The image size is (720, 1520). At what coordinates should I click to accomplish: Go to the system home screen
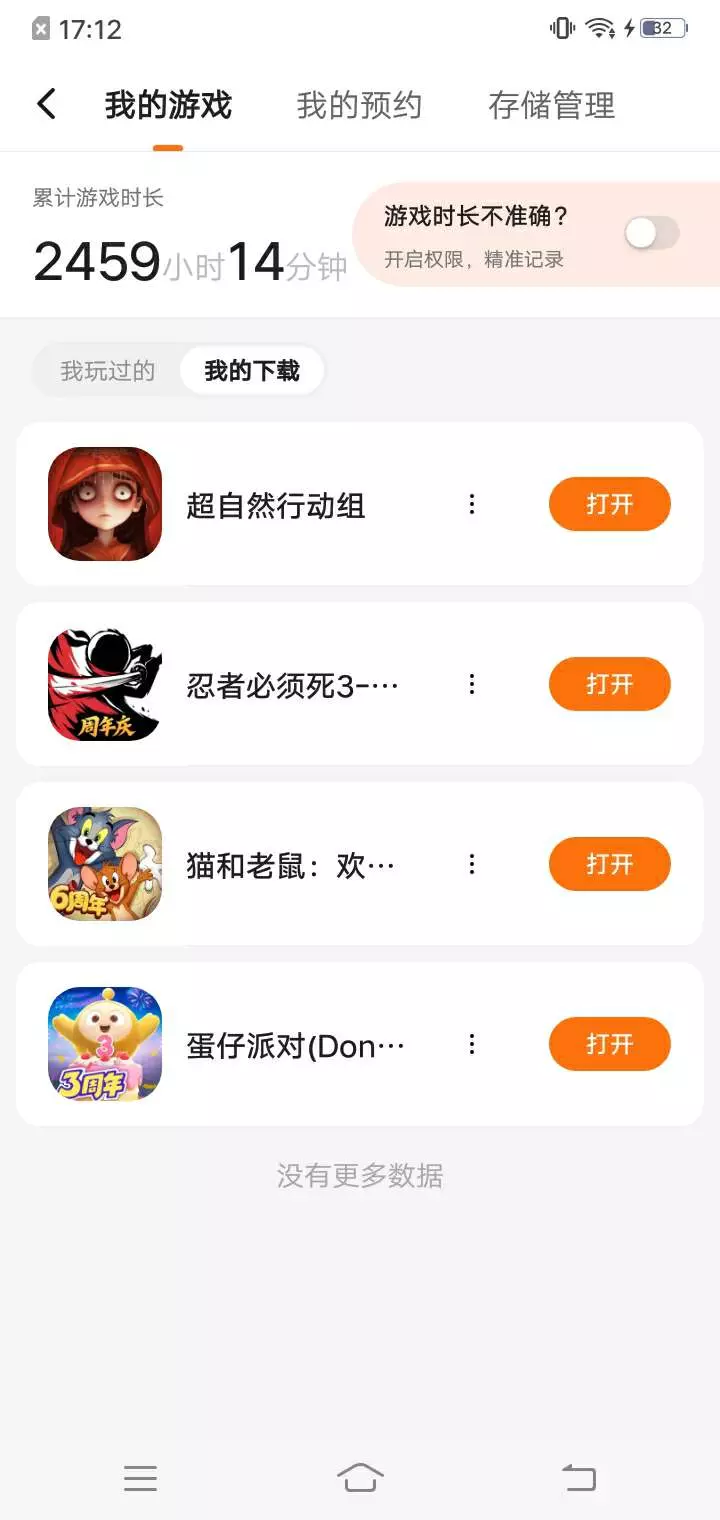(x=360, y=1477)
